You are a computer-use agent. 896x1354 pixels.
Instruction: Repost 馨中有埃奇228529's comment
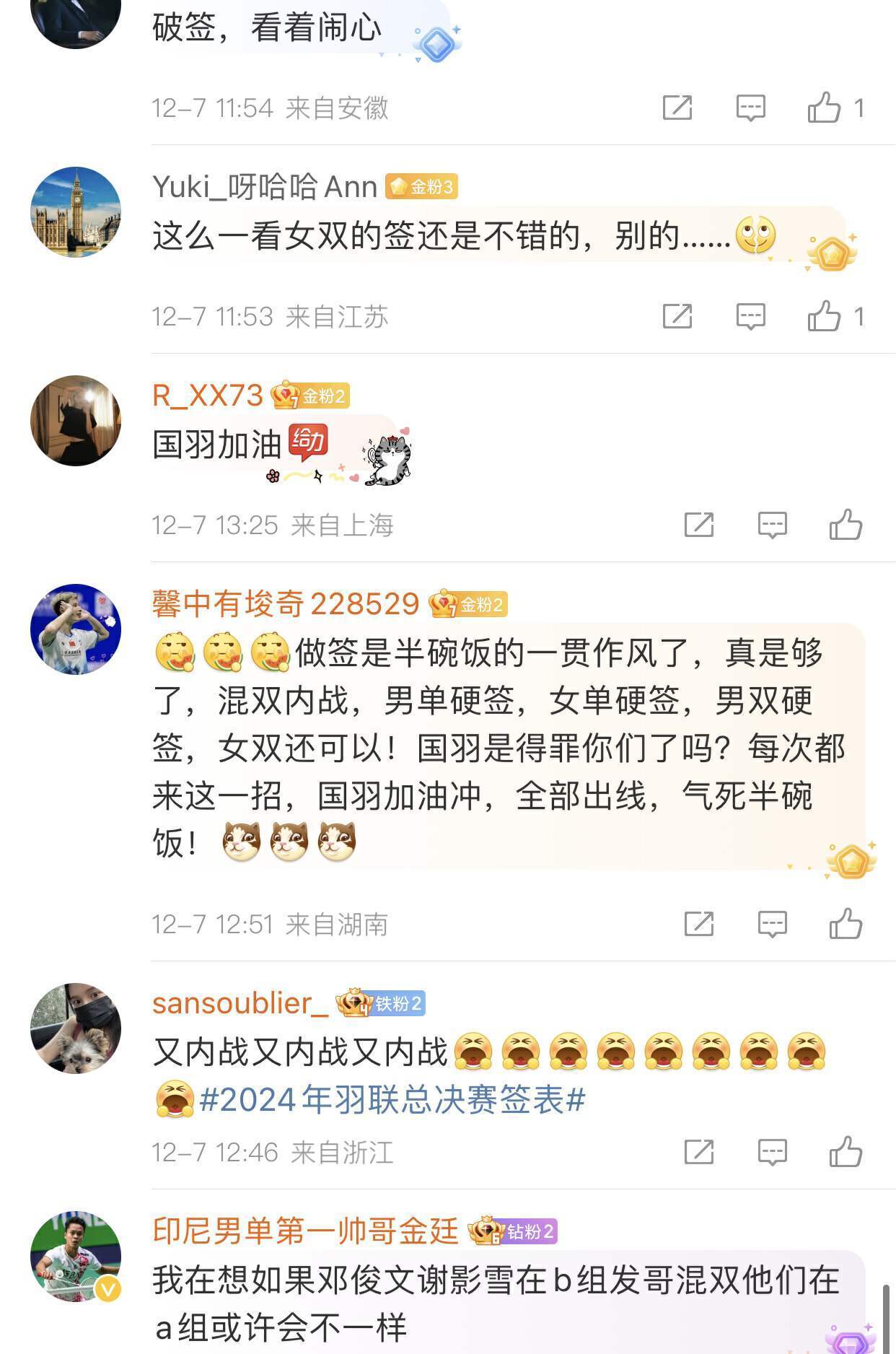pos(699,924)
